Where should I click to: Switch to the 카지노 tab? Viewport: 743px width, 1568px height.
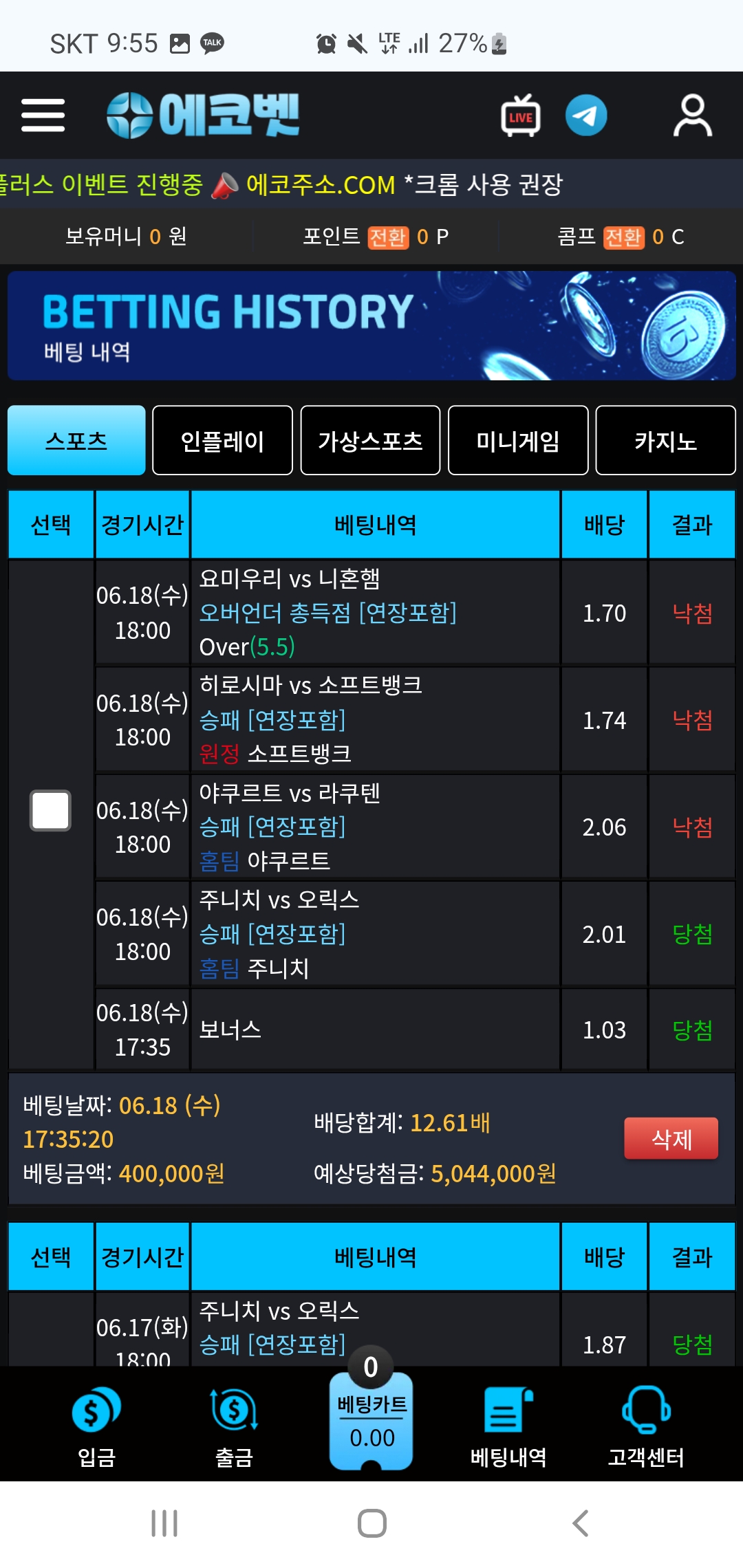click(665, 440)
